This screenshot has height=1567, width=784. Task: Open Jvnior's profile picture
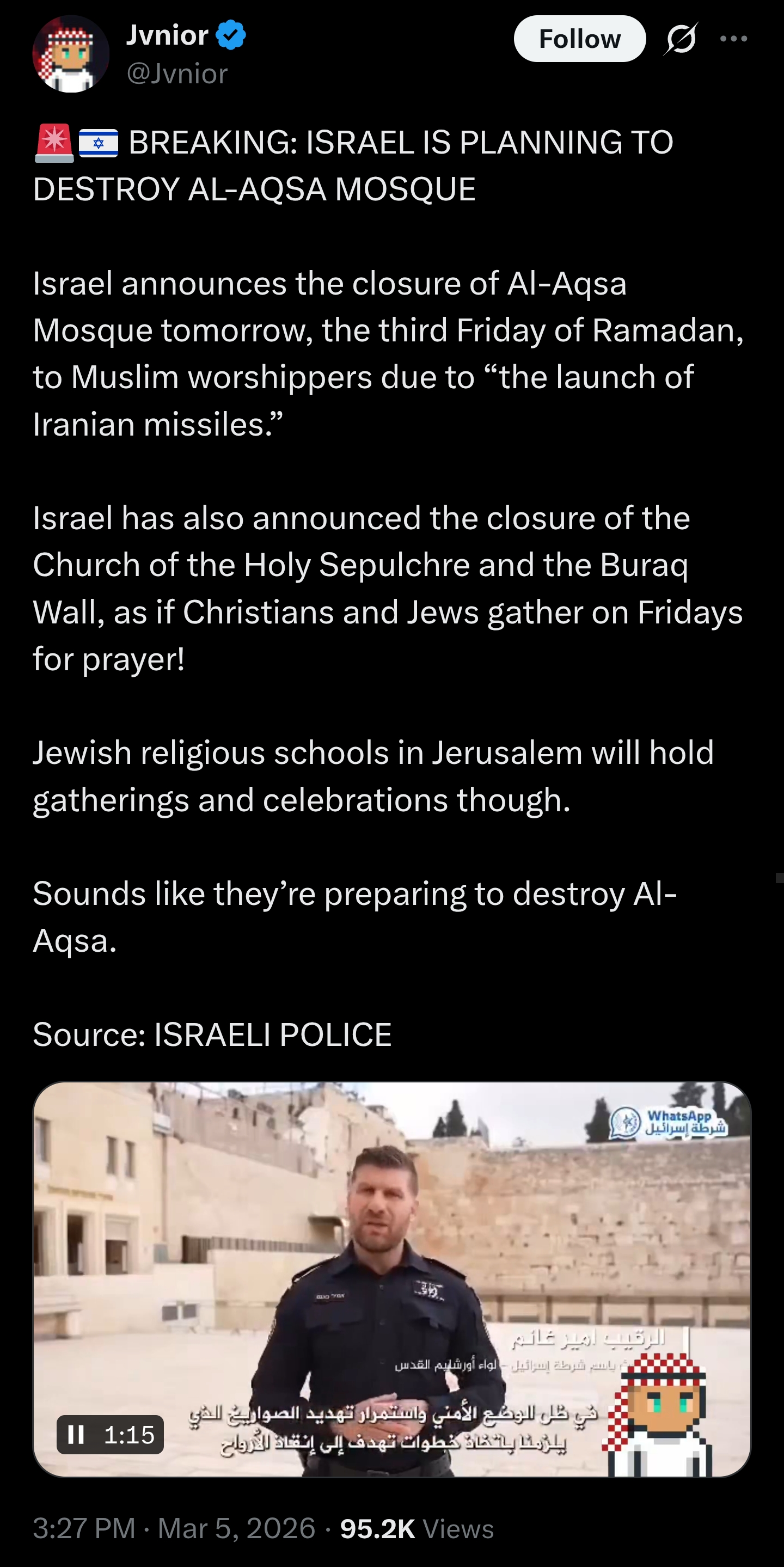click(71, 54)
